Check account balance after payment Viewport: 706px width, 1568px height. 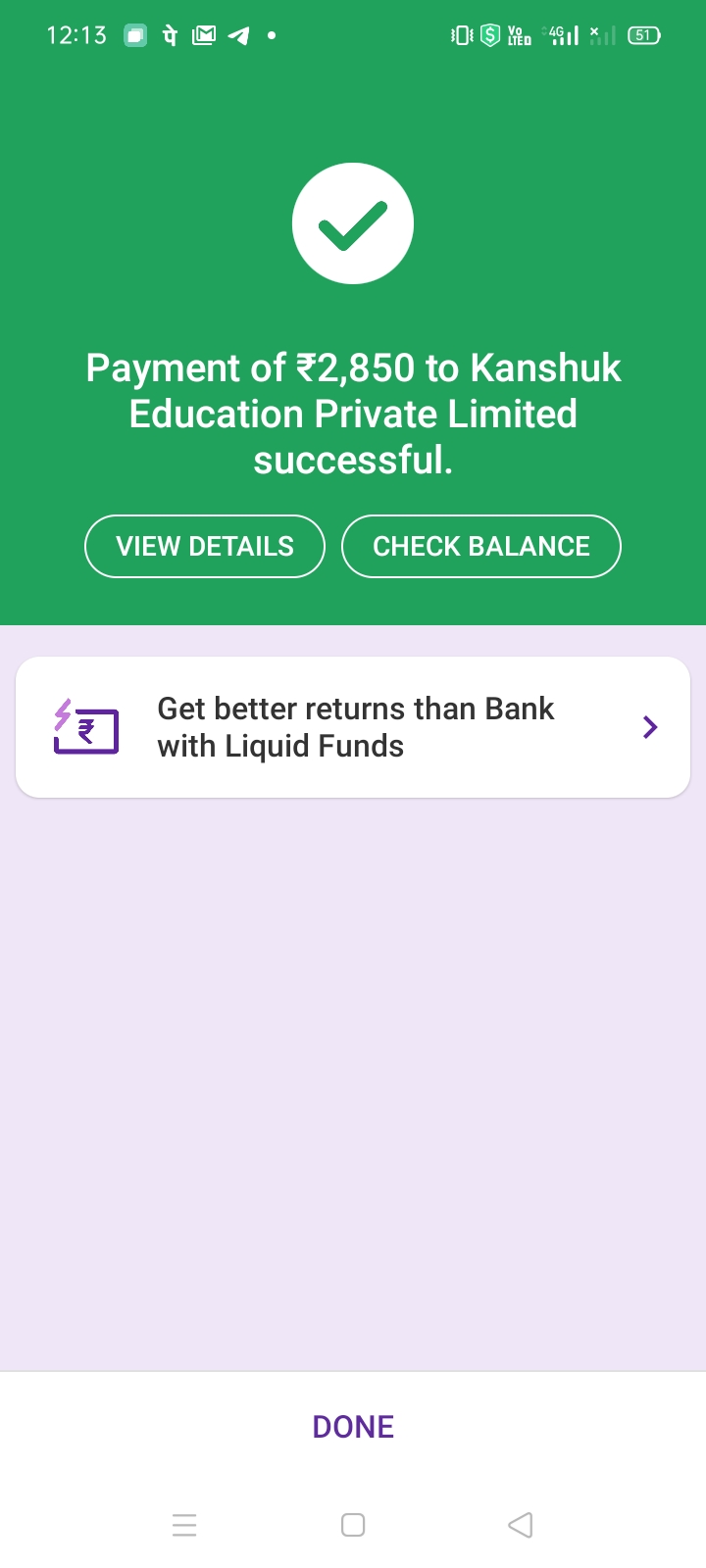(480, 546)
